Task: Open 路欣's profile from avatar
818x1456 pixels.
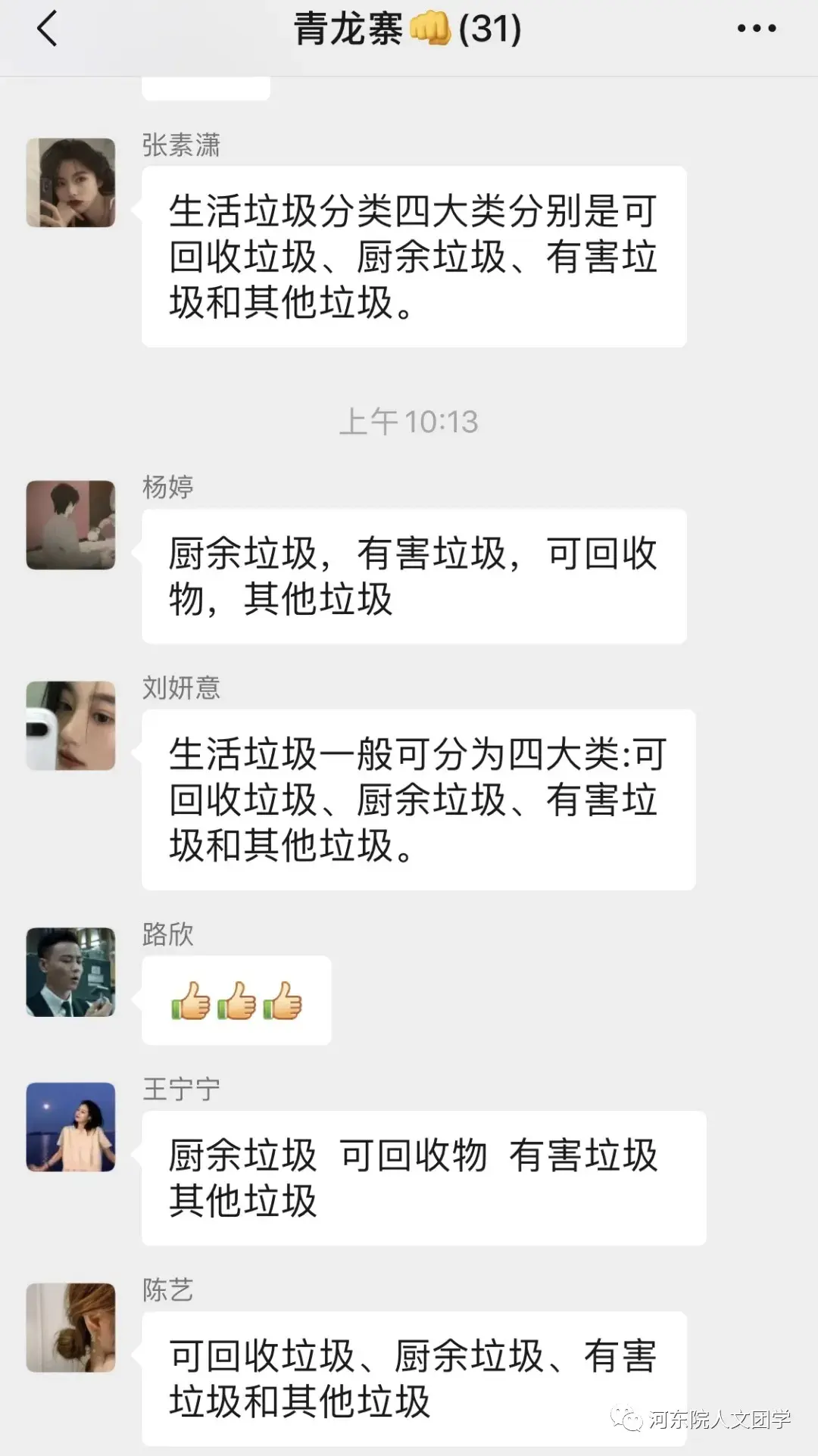Action: 71,971
